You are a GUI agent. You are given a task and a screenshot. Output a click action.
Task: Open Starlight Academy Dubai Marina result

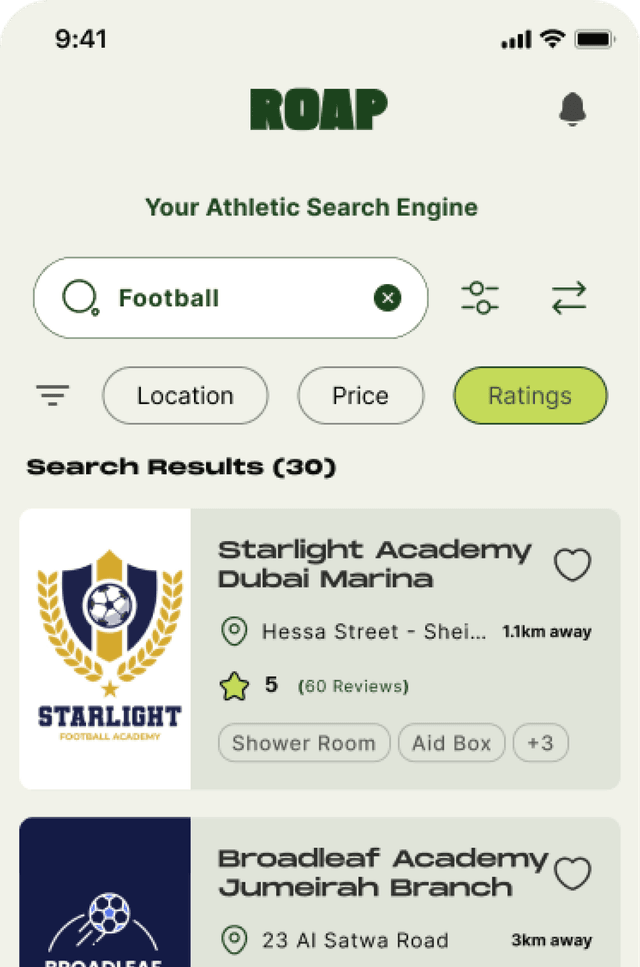[374, 564]
